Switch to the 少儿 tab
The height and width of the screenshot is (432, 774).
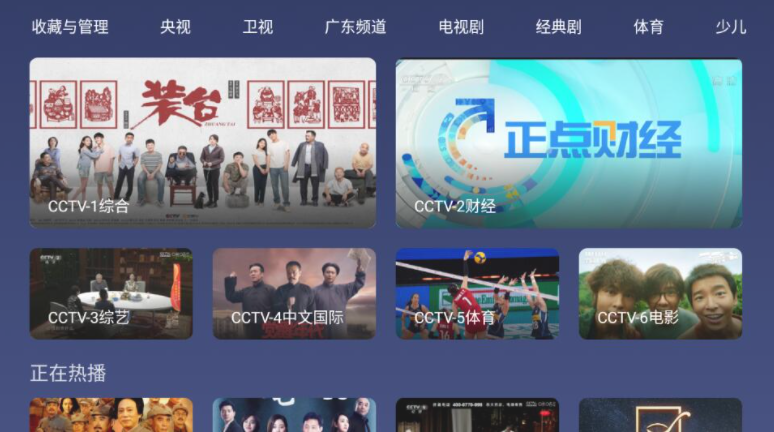point(730,27)
